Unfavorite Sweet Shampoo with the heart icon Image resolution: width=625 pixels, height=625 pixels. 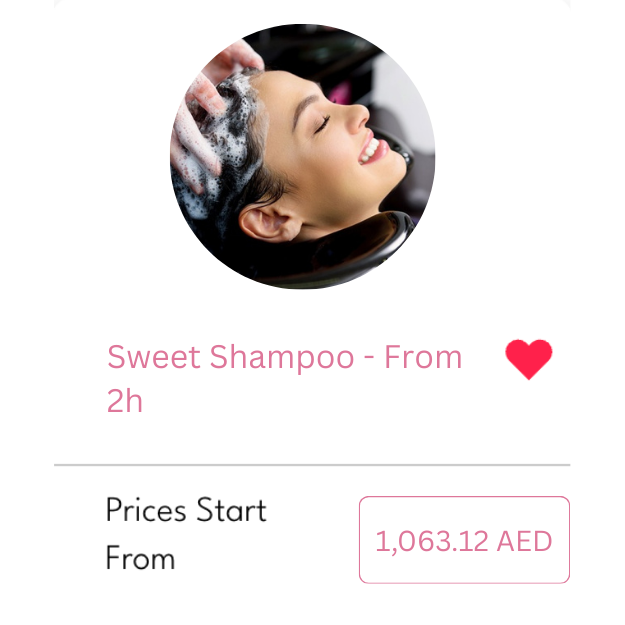click(528, 359)
